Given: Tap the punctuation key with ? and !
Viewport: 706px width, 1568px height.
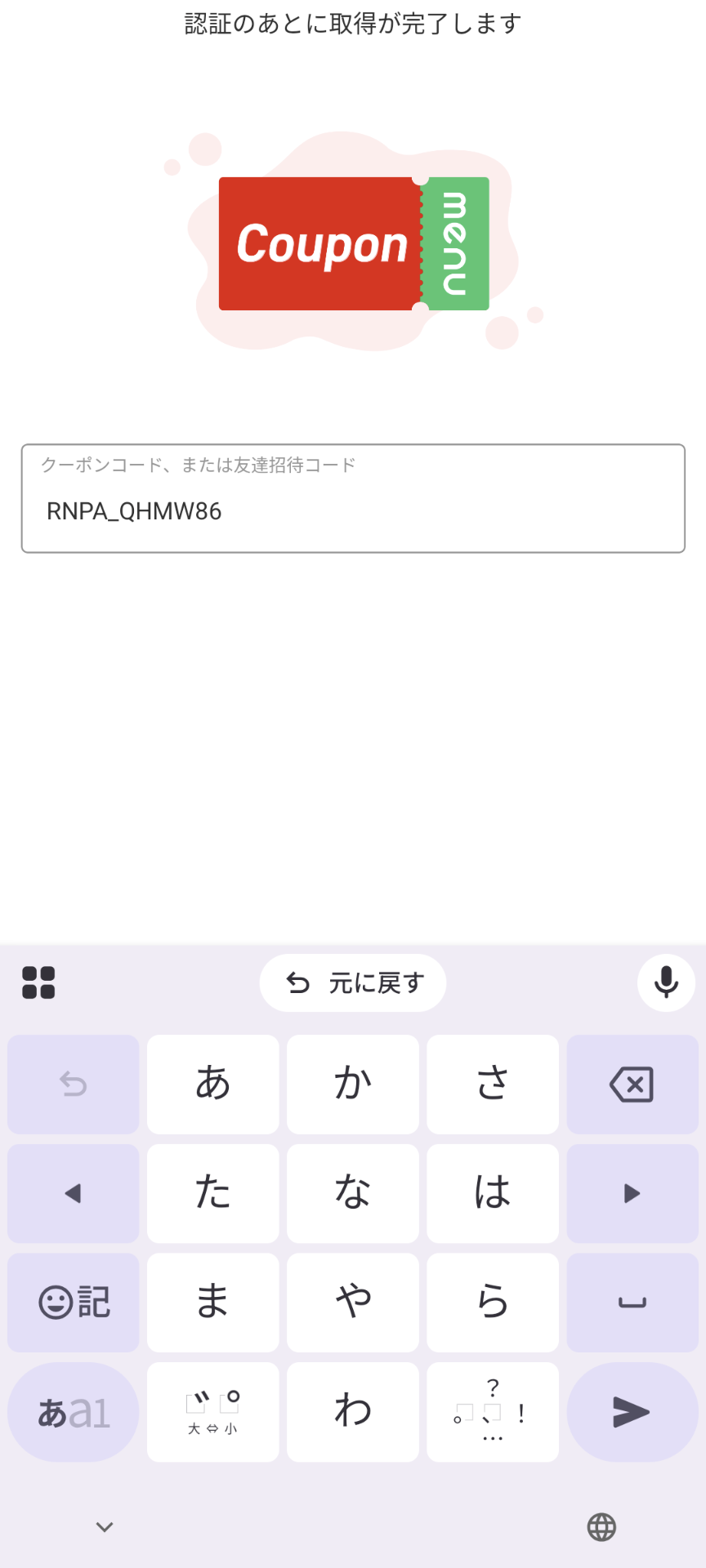Looking at the screenshot, I should coord(493,1412).
